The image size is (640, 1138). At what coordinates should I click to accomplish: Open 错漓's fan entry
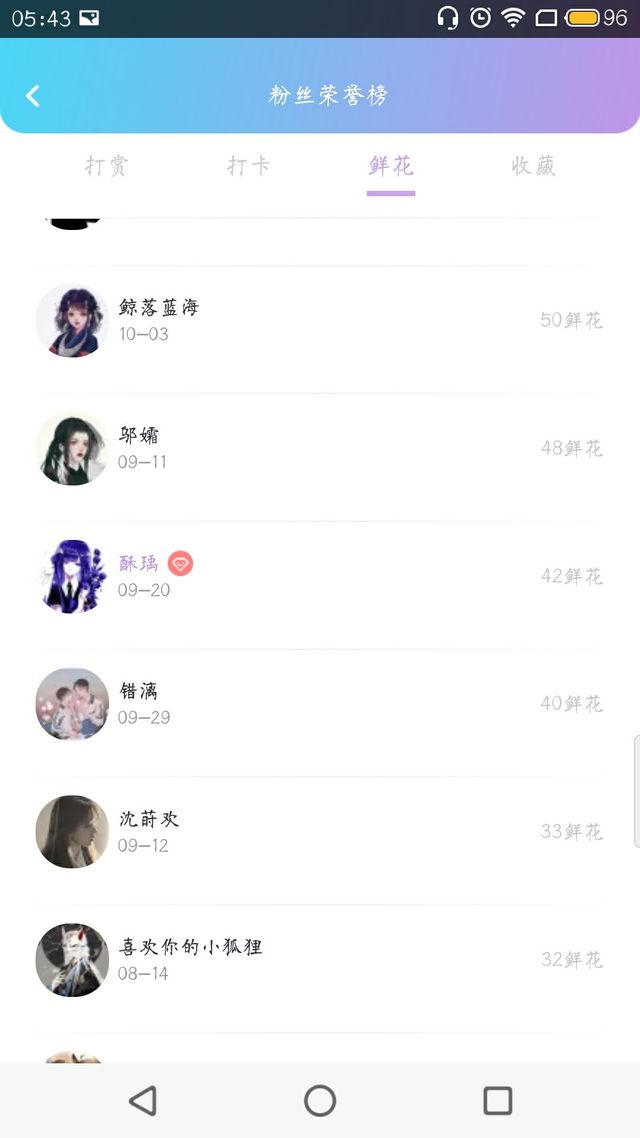(320, 704)
